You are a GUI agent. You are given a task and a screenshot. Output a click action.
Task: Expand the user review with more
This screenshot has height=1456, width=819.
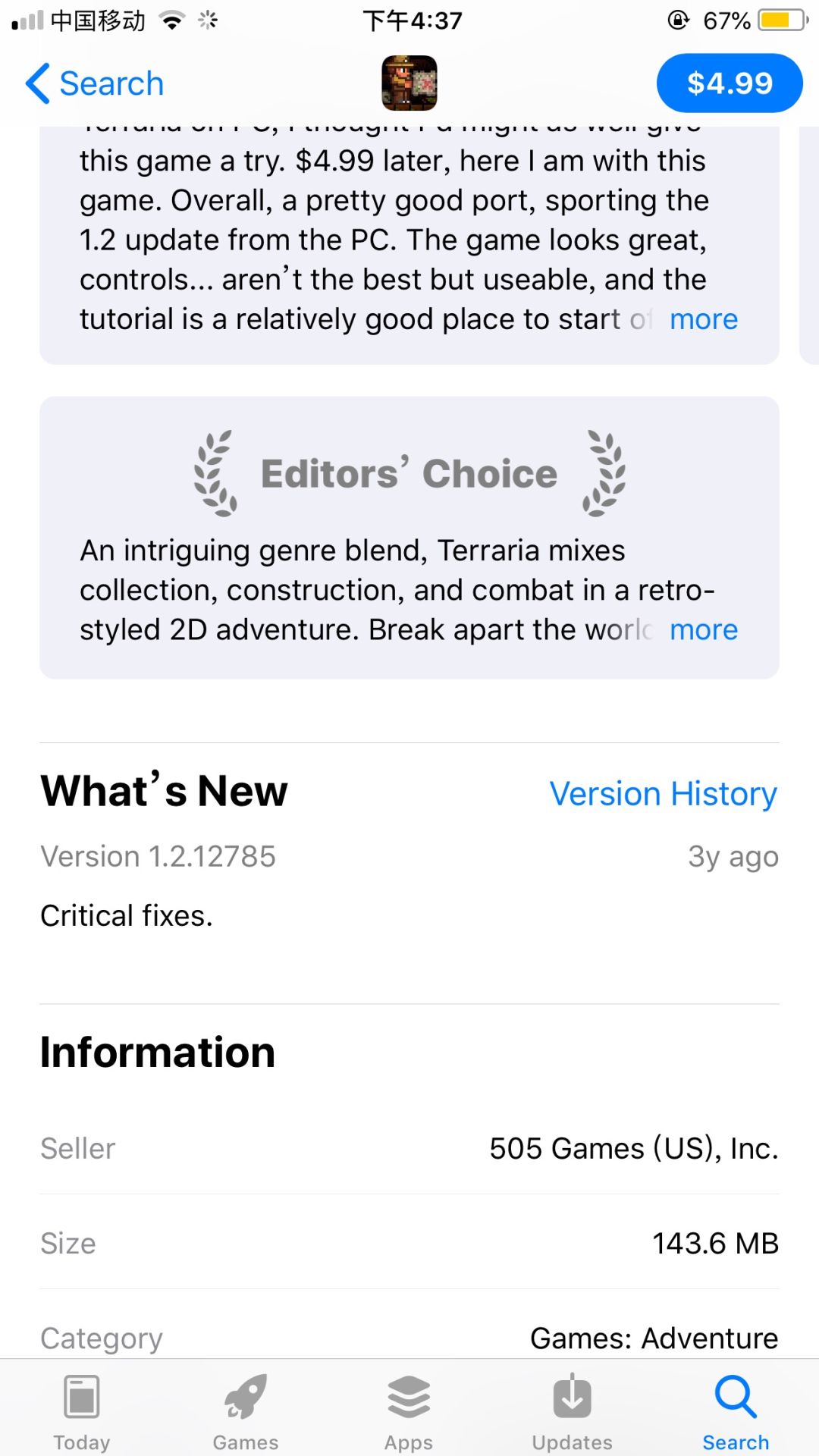[x=704, y=319]
